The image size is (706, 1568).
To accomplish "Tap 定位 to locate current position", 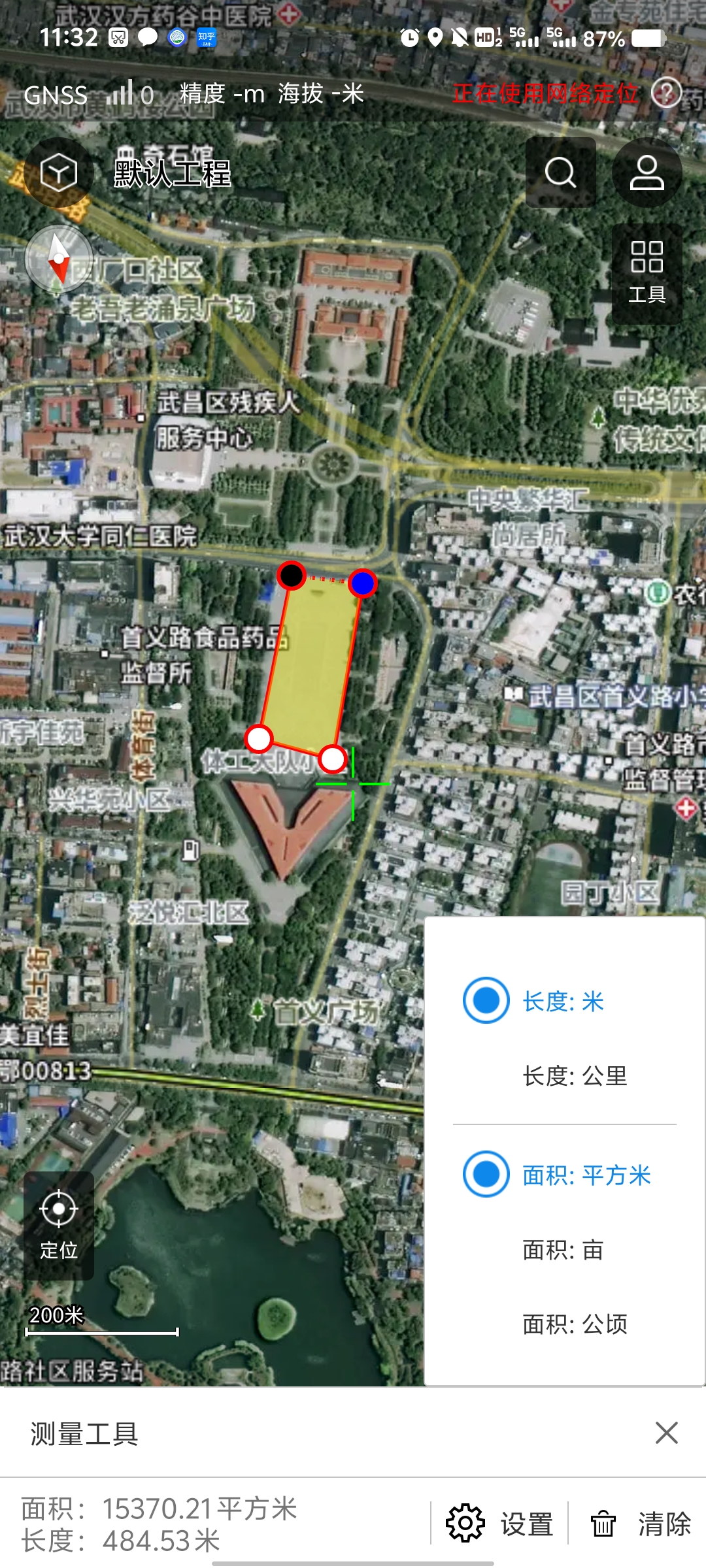I will tap(59, 1225).
